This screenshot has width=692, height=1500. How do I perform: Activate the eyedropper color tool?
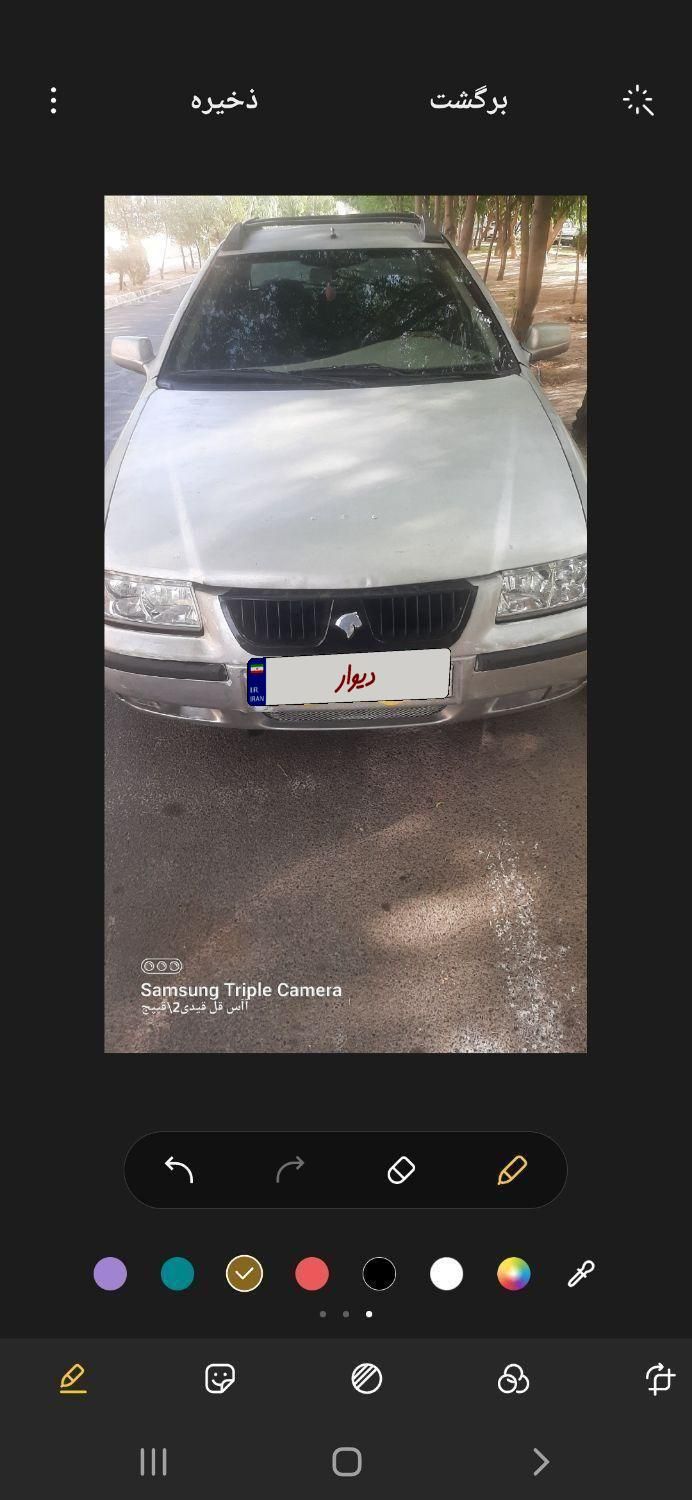581,1274
